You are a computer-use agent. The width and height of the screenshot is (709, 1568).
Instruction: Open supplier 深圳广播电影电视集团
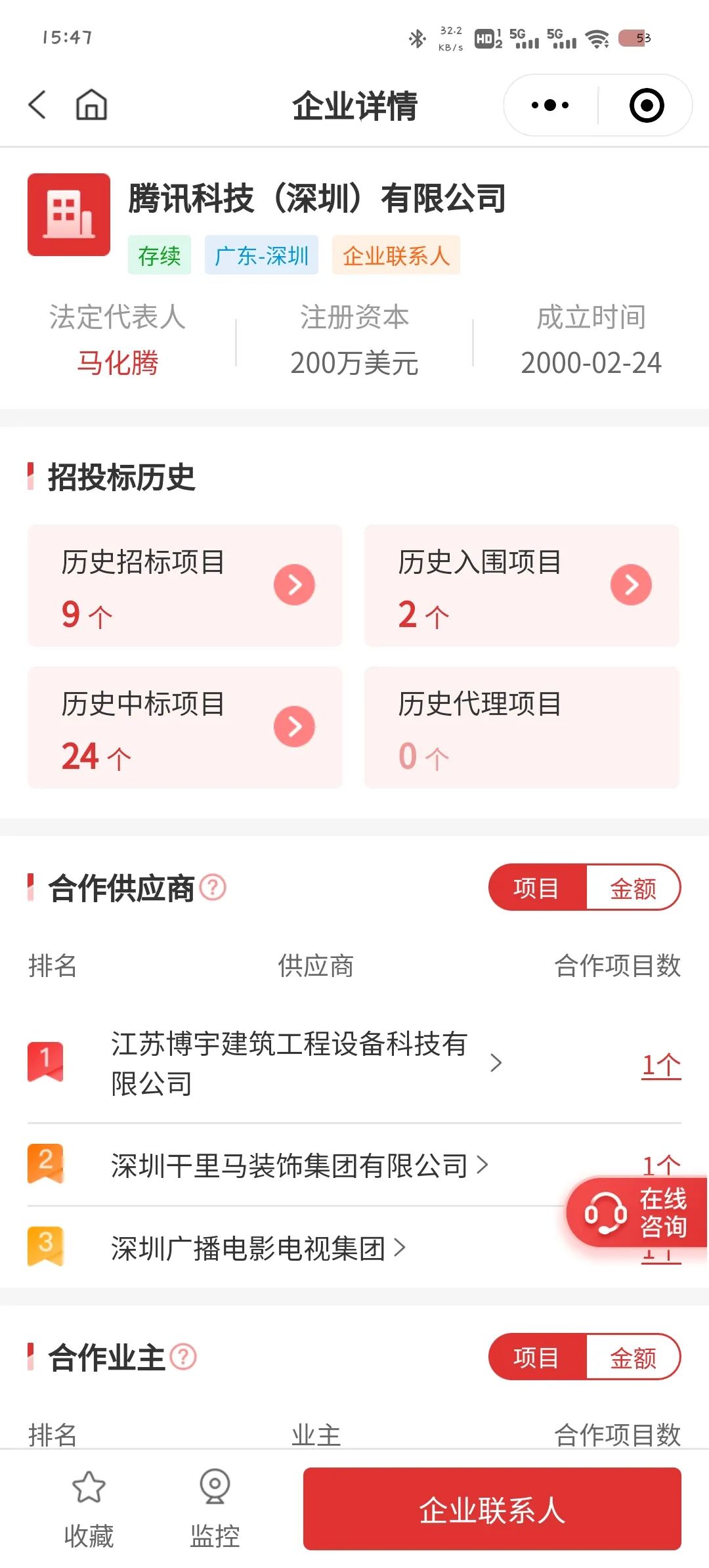click(258, 1248)
